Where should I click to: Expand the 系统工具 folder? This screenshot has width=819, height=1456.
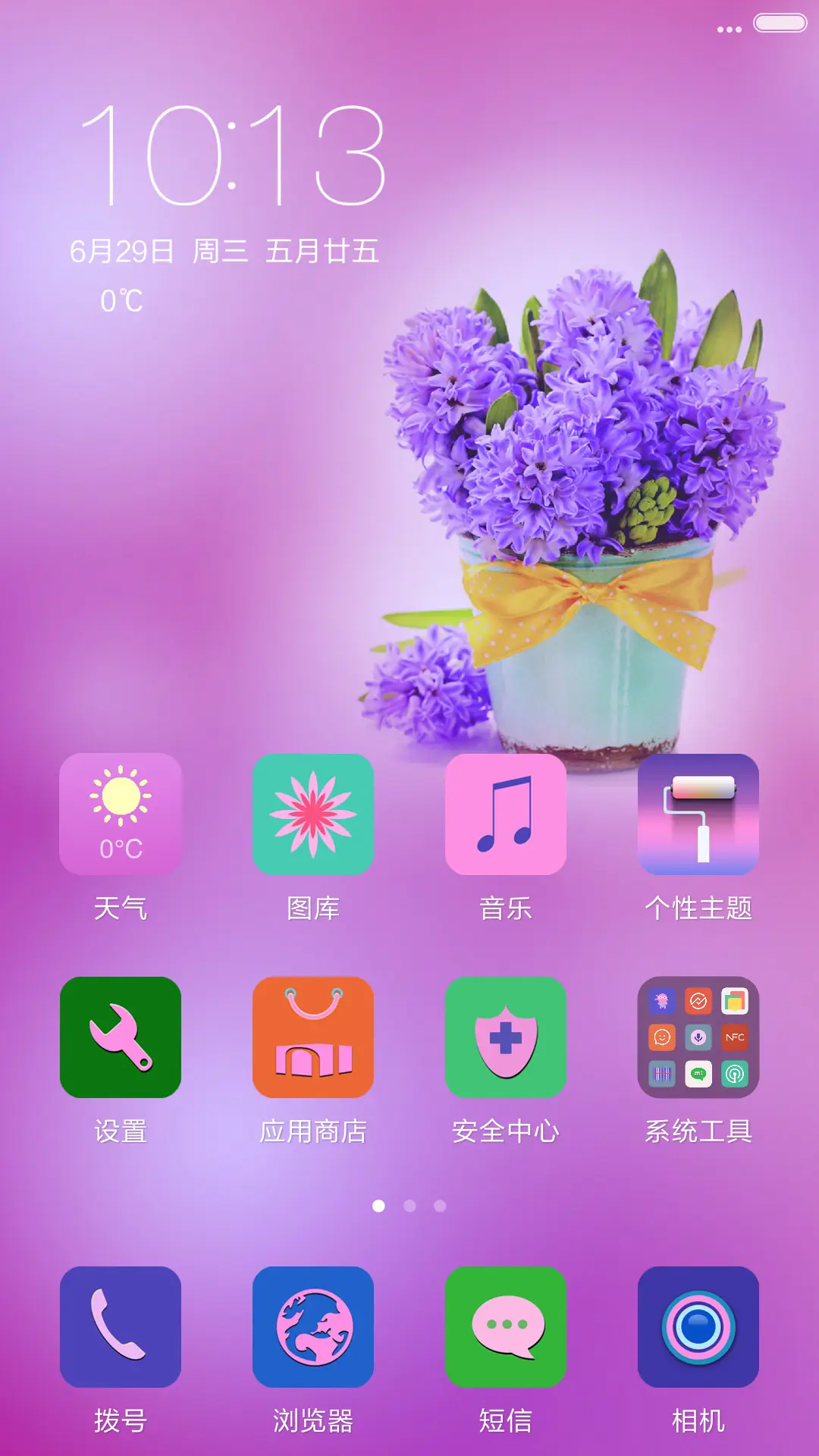698,1037
